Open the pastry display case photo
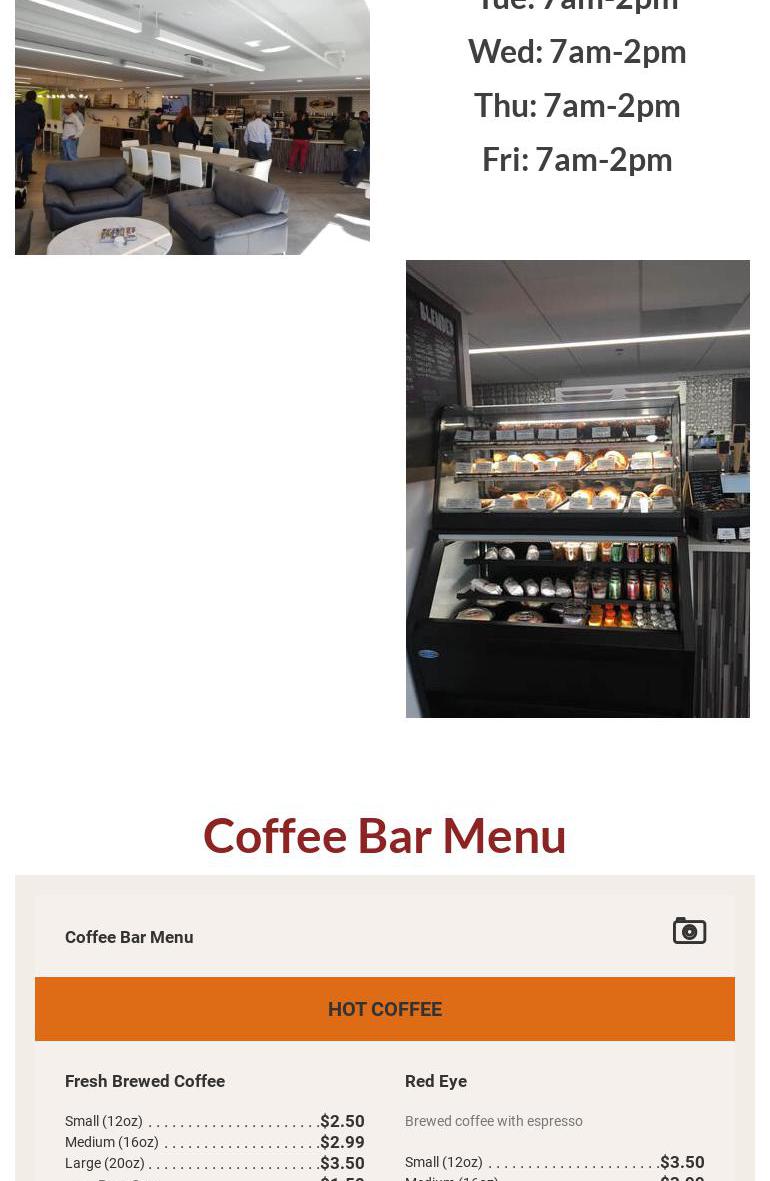 tap(577, 488)
